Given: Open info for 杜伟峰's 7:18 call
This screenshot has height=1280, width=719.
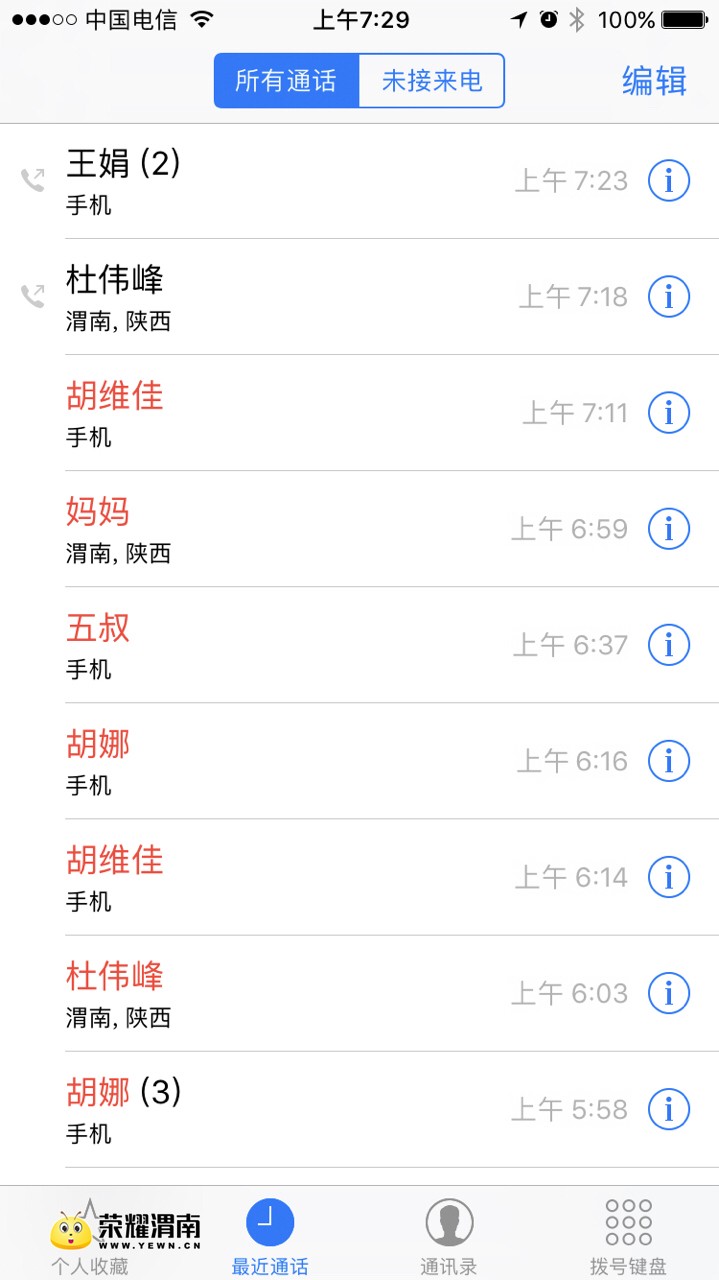Looking at the screenshot, I should point(669,297).
